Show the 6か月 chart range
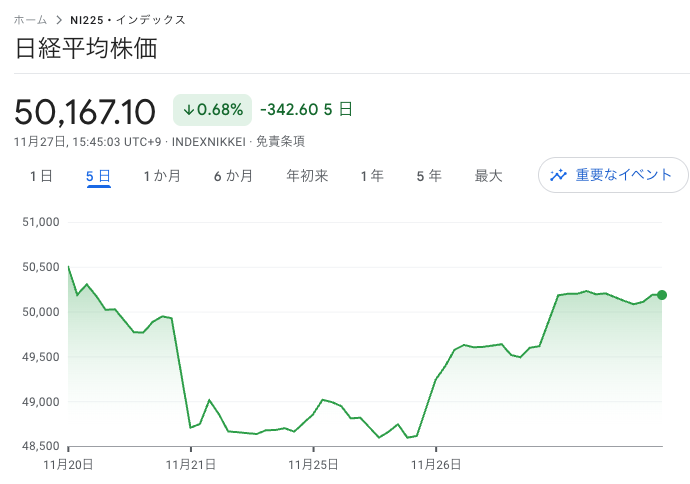690x484 pixels. [x=233, y=176]
